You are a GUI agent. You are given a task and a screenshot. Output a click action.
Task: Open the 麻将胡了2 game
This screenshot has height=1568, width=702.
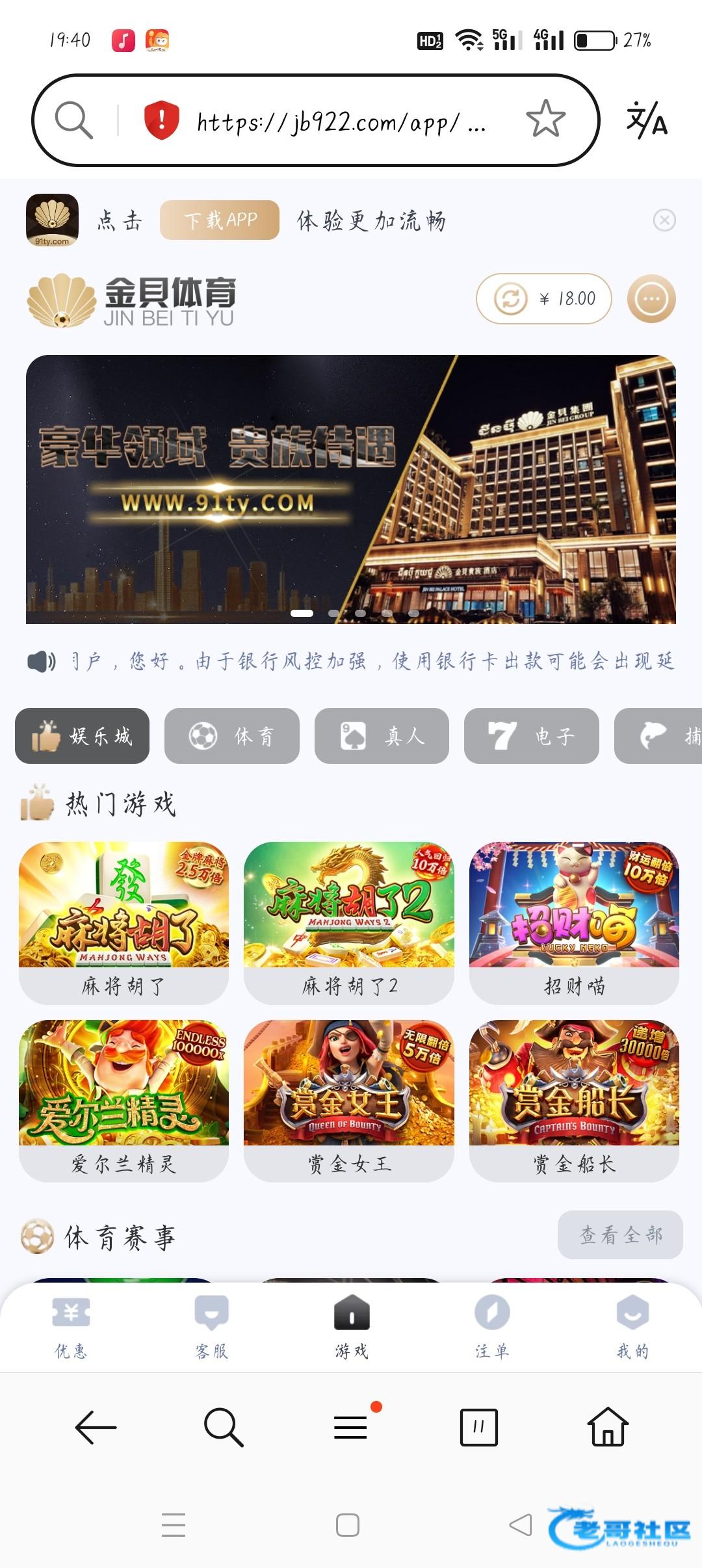click(x=348, y=922)
